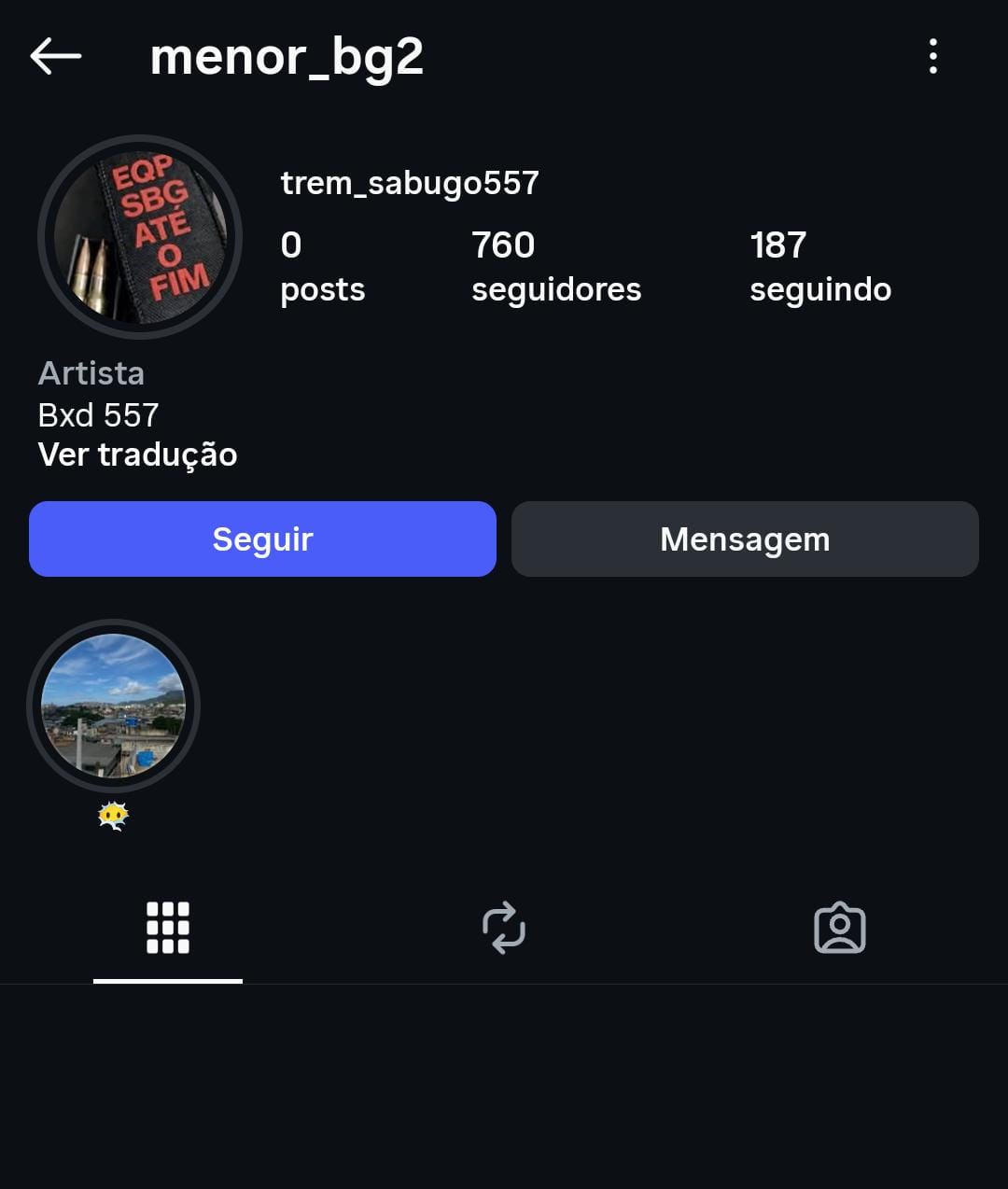1008x1189 pixels.
Task: Follow this account with Seguir
Action: [x=262, y=539]
